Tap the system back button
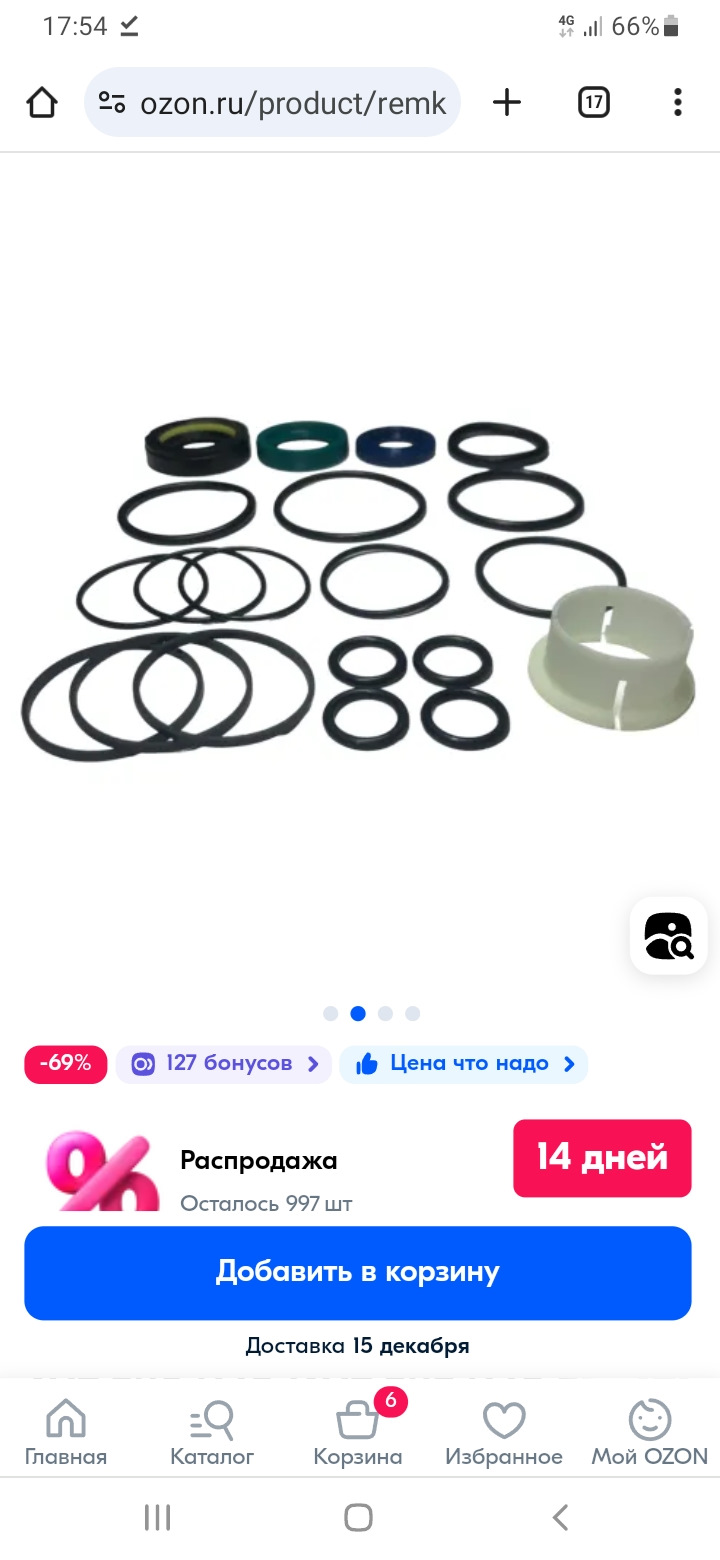 click(x=560, y=1517)
